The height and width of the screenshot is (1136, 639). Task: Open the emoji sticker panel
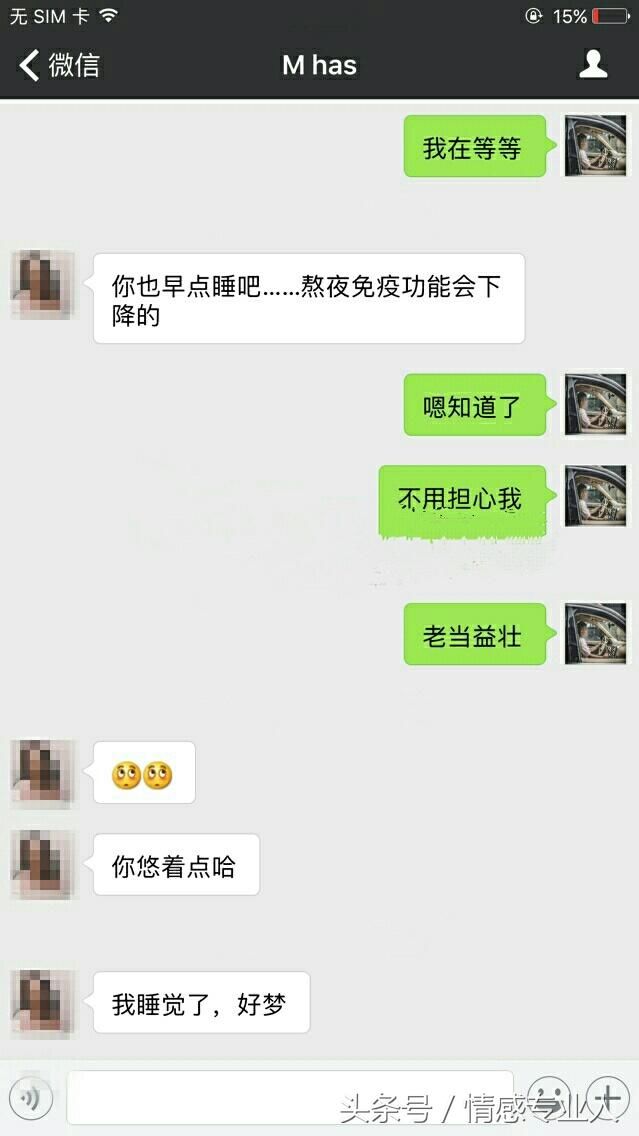(x=547, y=1097)
